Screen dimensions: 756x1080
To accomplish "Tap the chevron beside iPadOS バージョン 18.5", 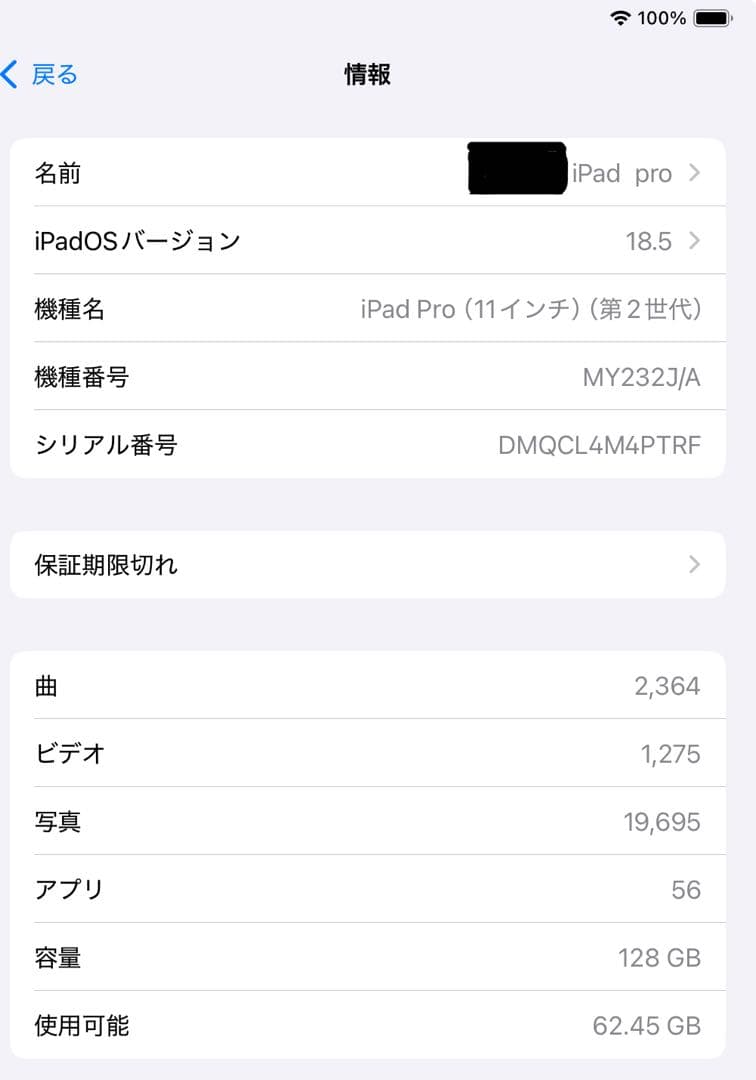I will coord(694,240).
